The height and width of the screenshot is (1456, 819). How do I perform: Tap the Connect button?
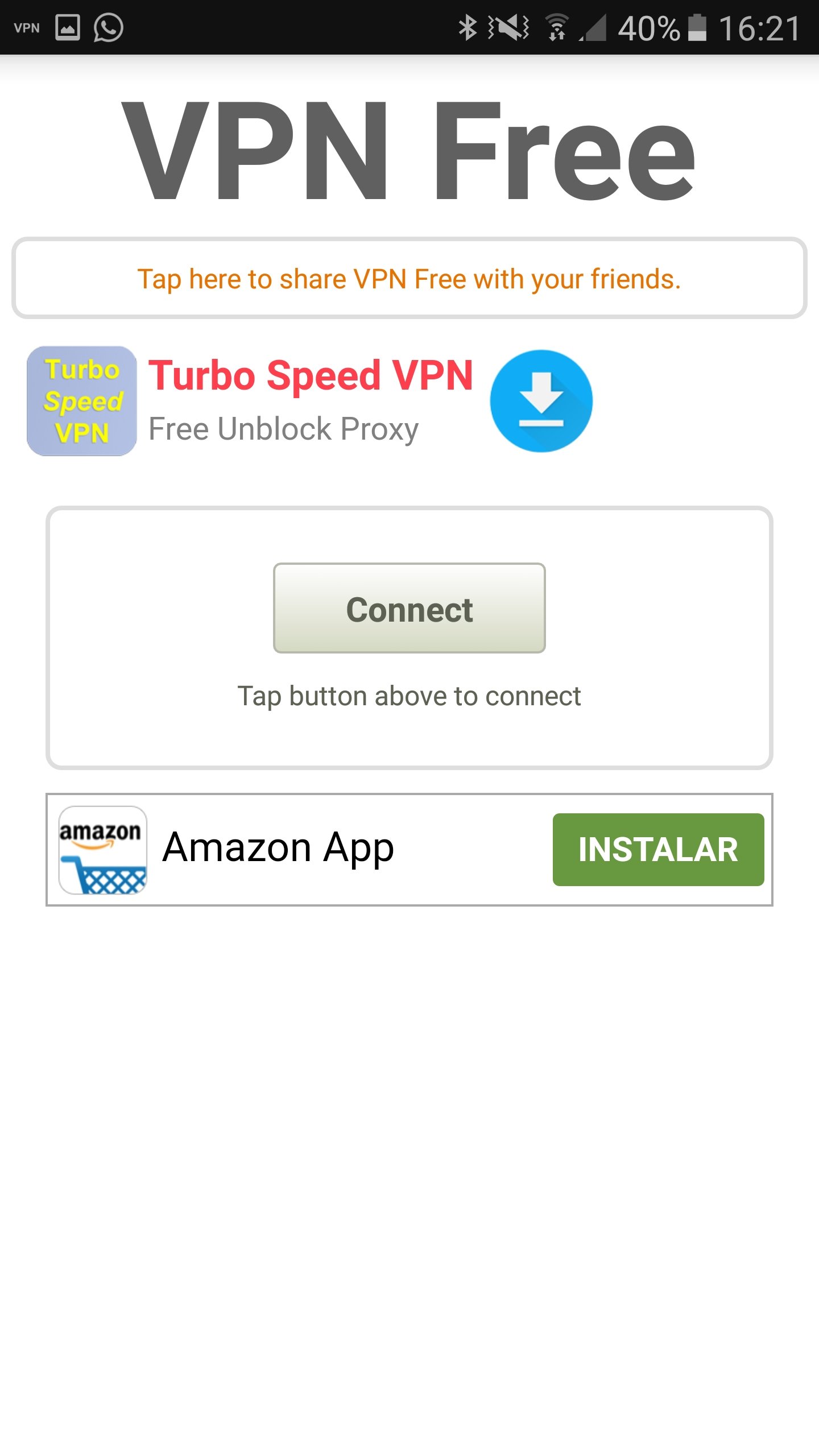pos(409,608)
